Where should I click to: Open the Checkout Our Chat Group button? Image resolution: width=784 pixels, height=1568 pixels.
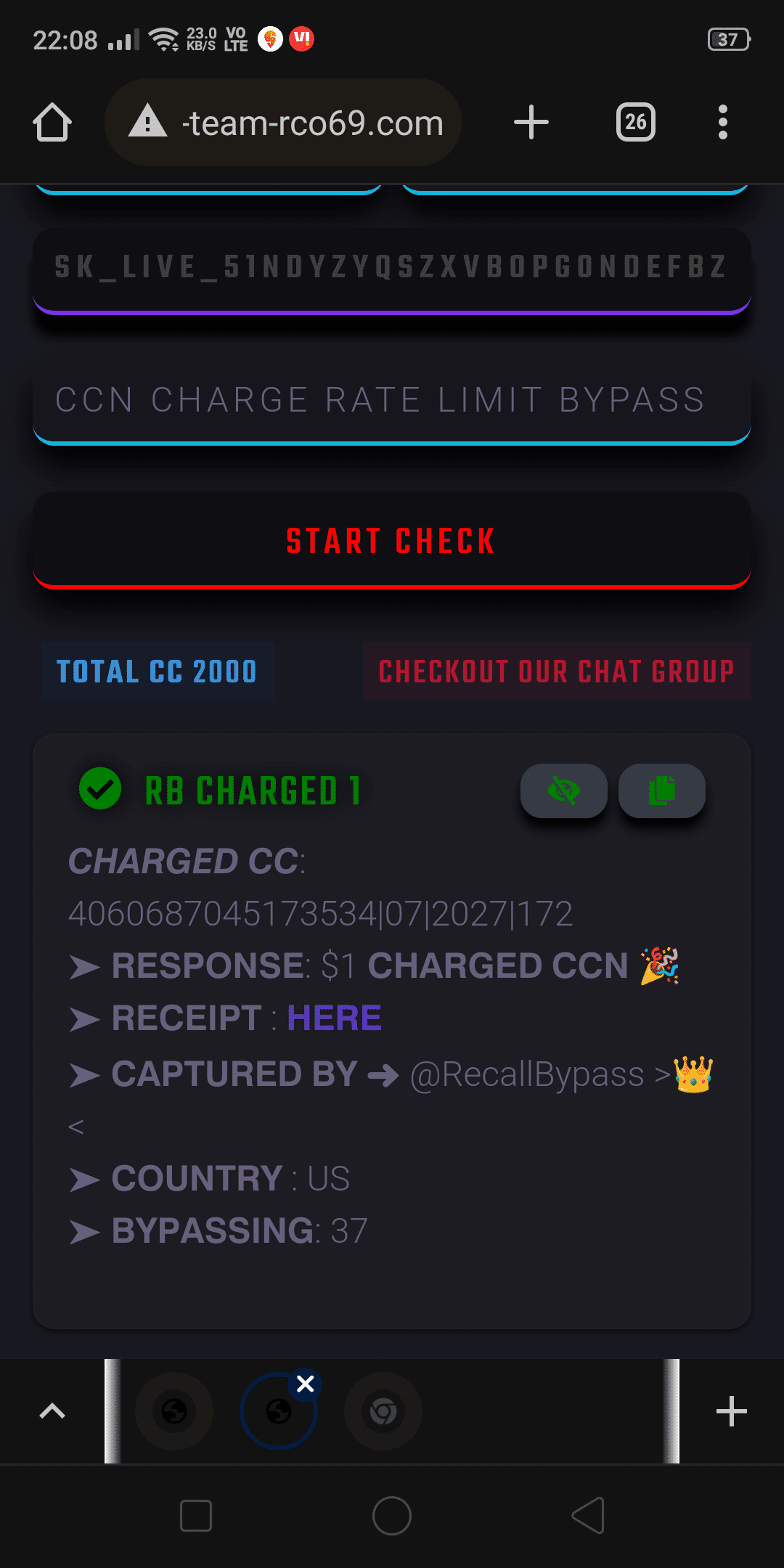click(x=557, y=671)
